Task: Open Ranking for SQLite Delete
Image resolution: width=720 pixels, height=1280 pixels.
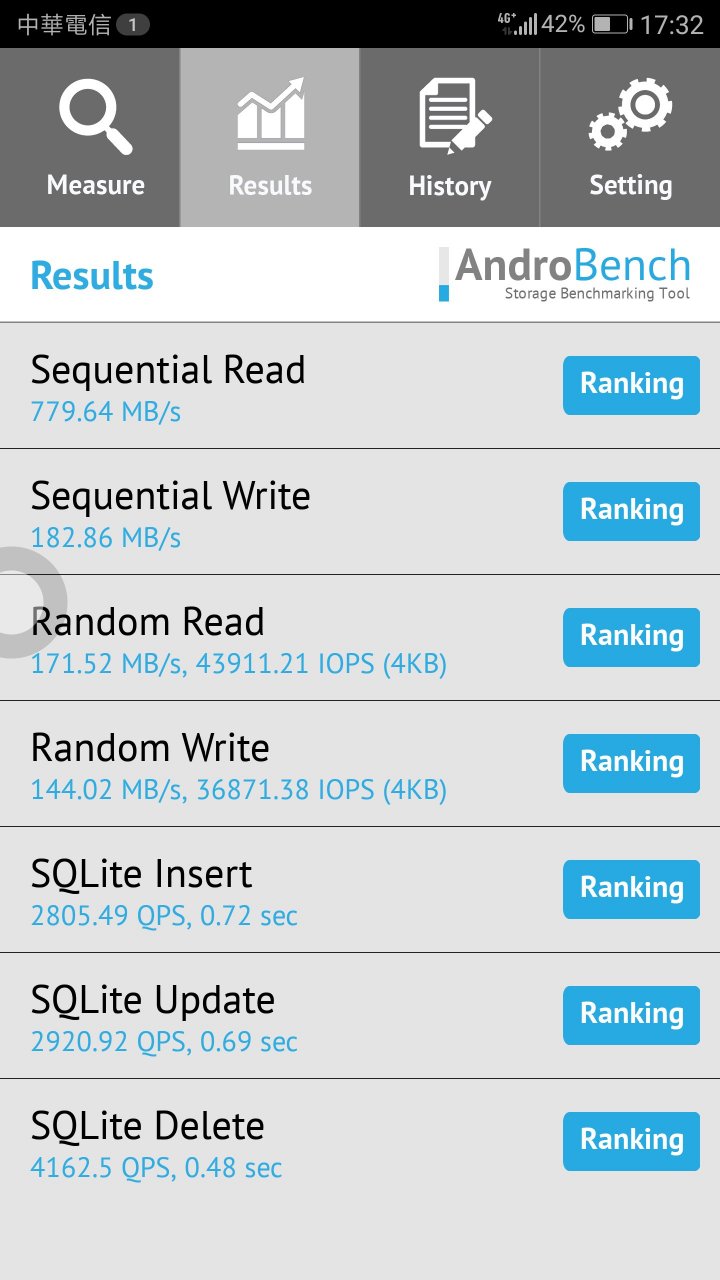Action: (x=631, y=1141)
